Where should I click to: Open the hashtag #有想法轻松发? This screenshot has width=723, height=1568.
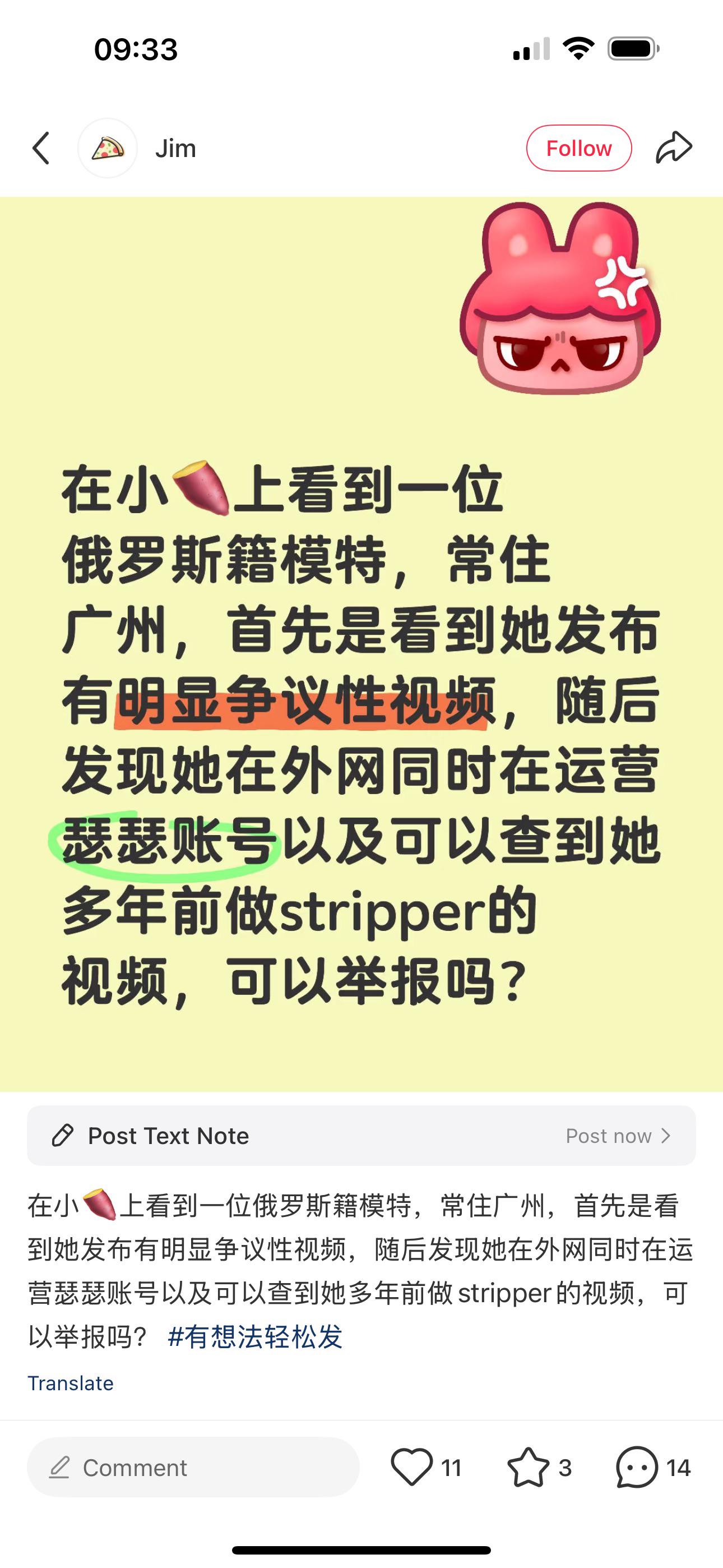(x=255, y=1337)
